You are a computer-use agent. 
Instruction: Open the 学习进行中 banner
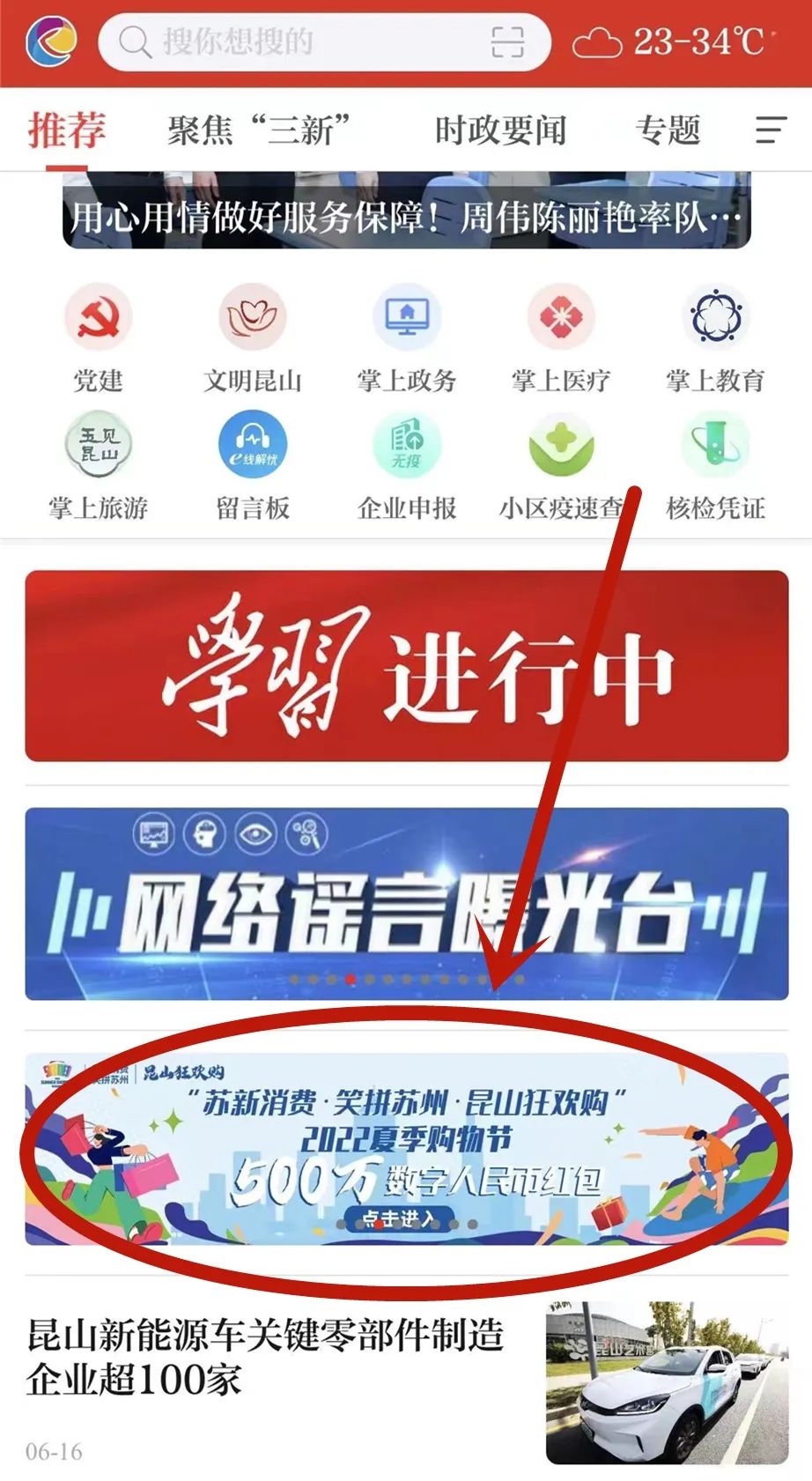(x=406, y=666)
